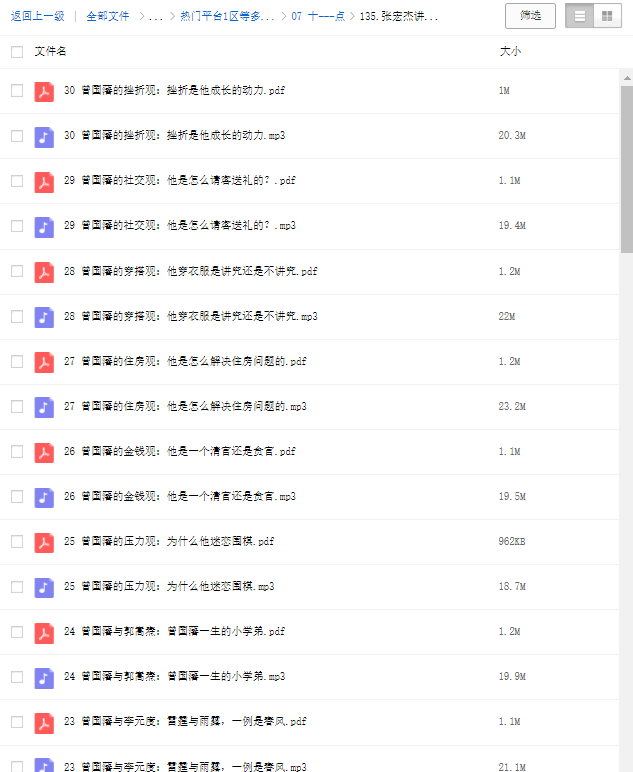Open 26 曾国藩的金钱观 mp3 file
The width and height of the screenshot is (633, 772).
click(179, 496)
